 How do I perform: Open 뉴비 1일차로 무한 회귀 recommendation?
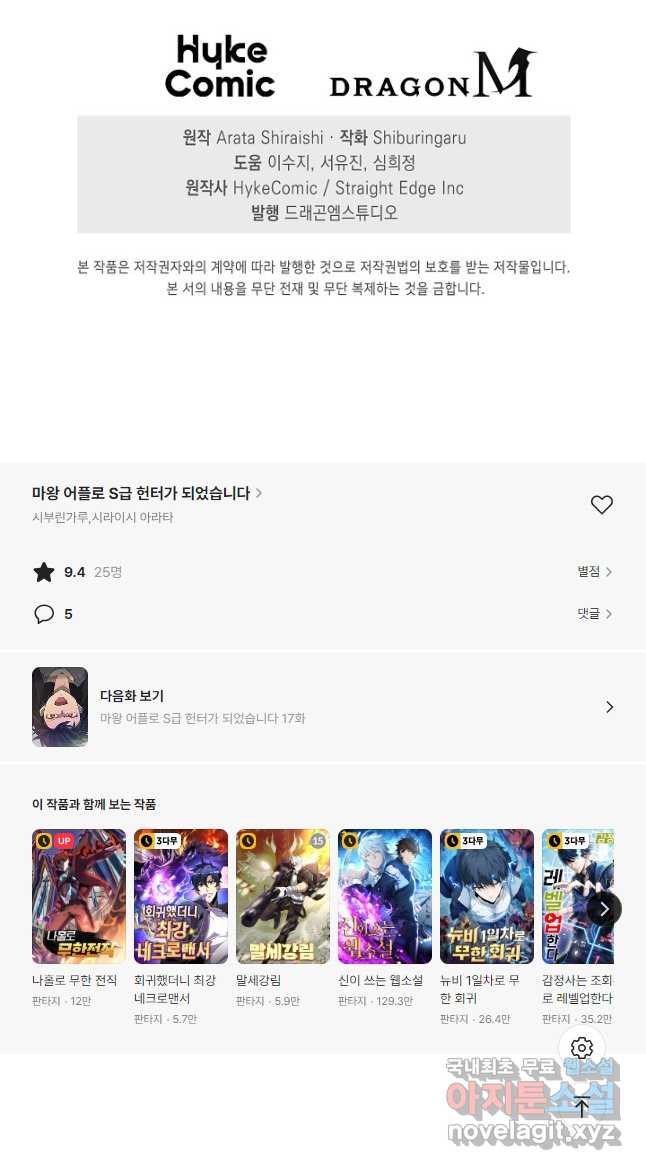[487, 896]
